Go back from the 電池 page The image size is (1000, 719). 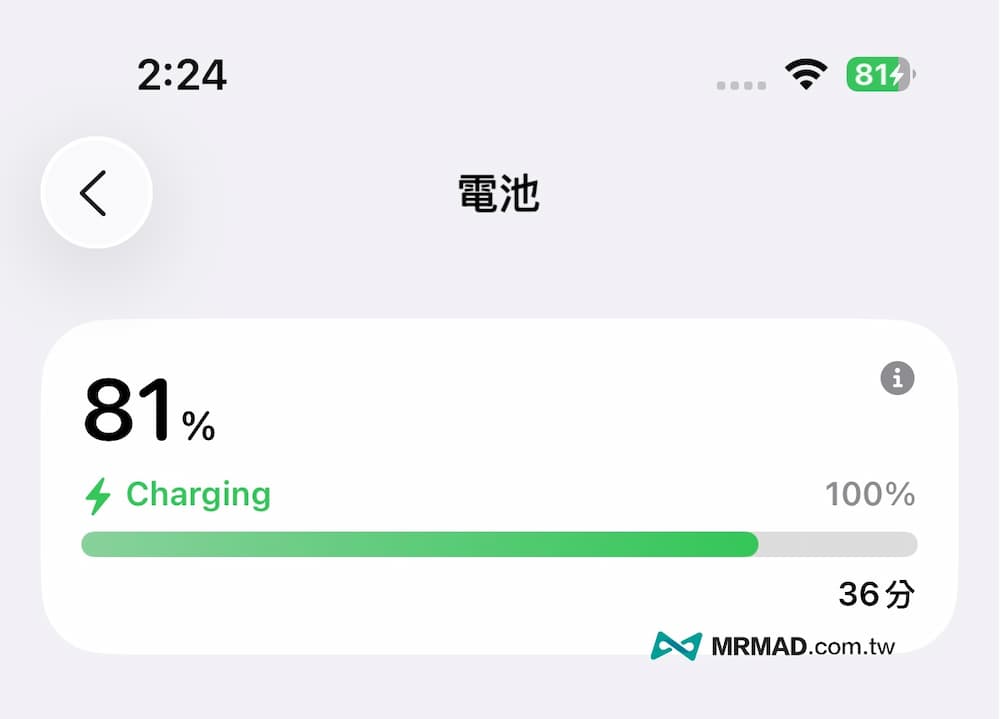click(96, 192)
